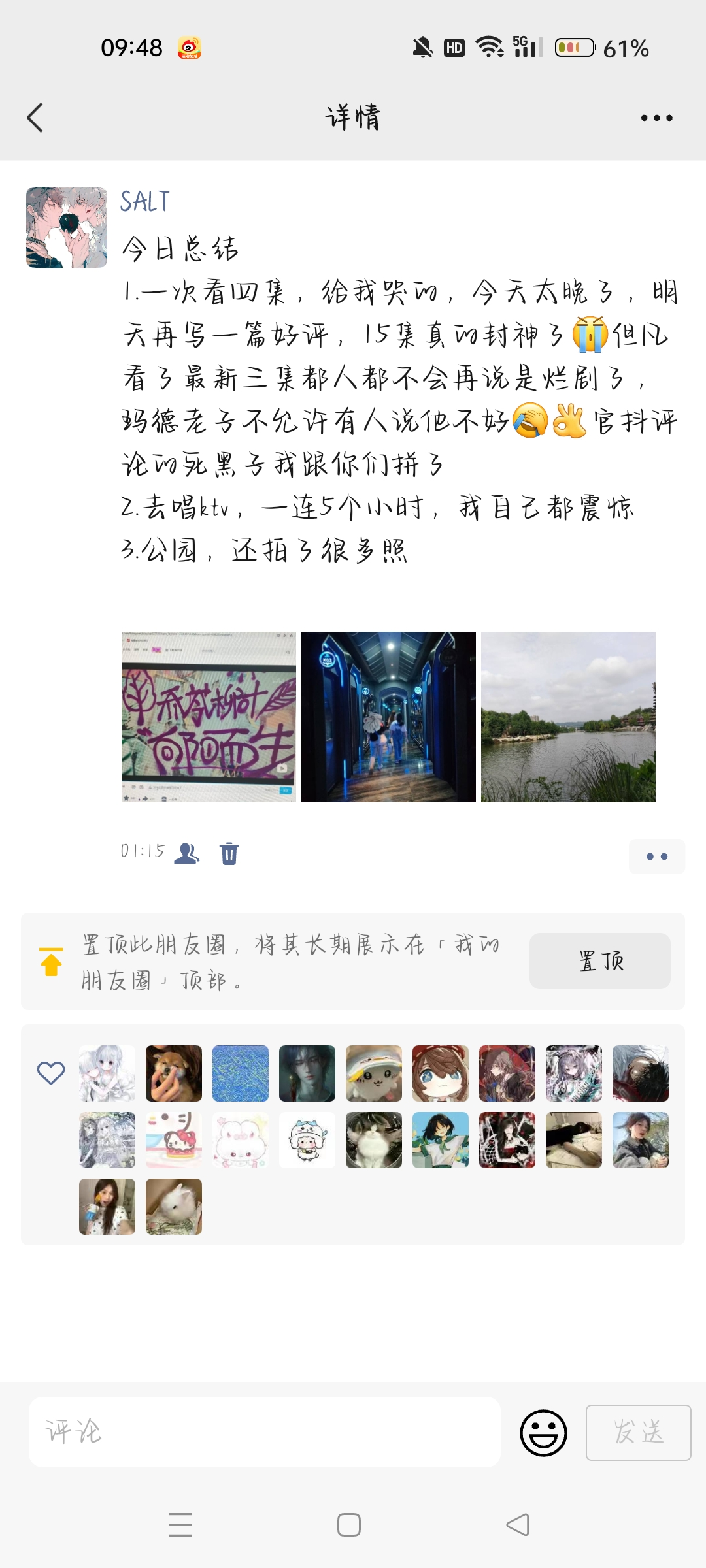Viewport: 706px width, 1568px height.
Task: Open the SALT username link
Action: (145, 201)
